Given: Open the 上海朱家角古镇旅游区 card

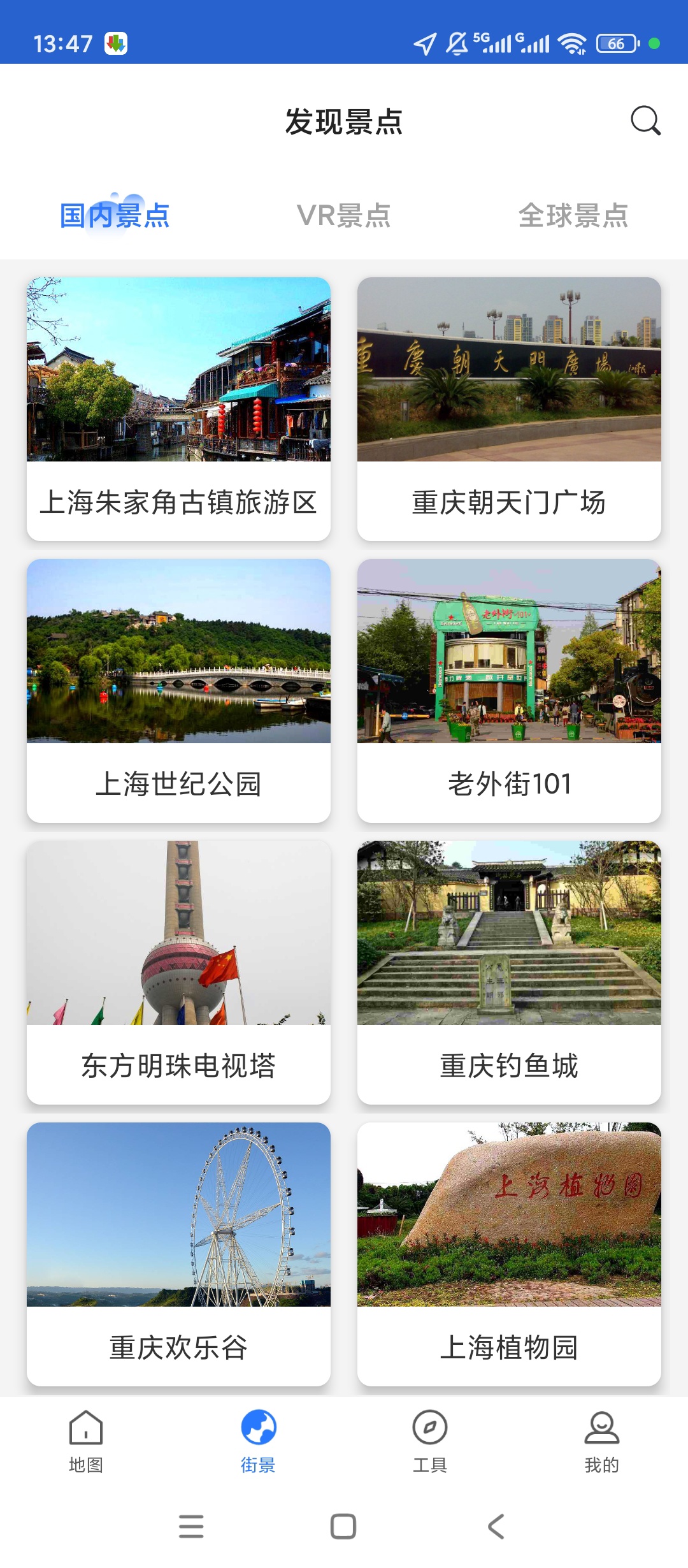Looking at the screenshot, I should pos(178,409).
